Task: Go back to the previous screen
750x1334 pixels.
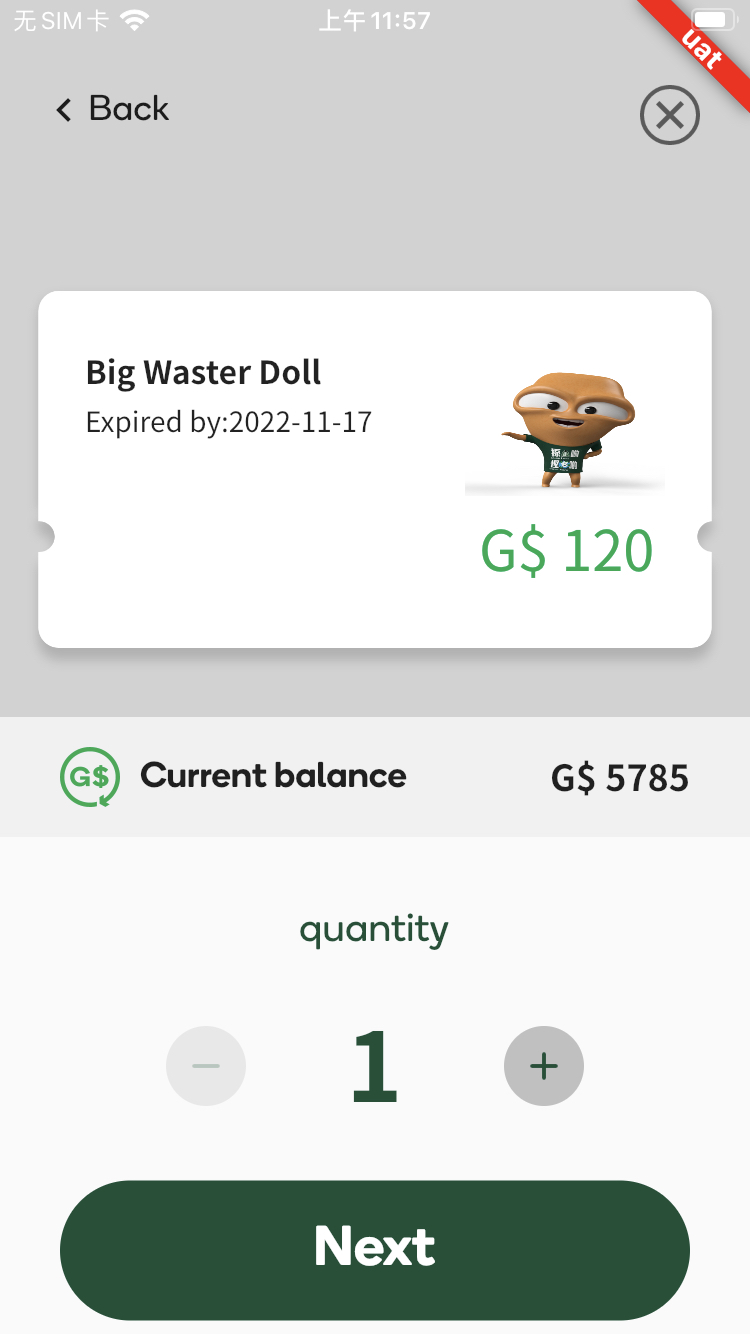Action: point(112,109)
